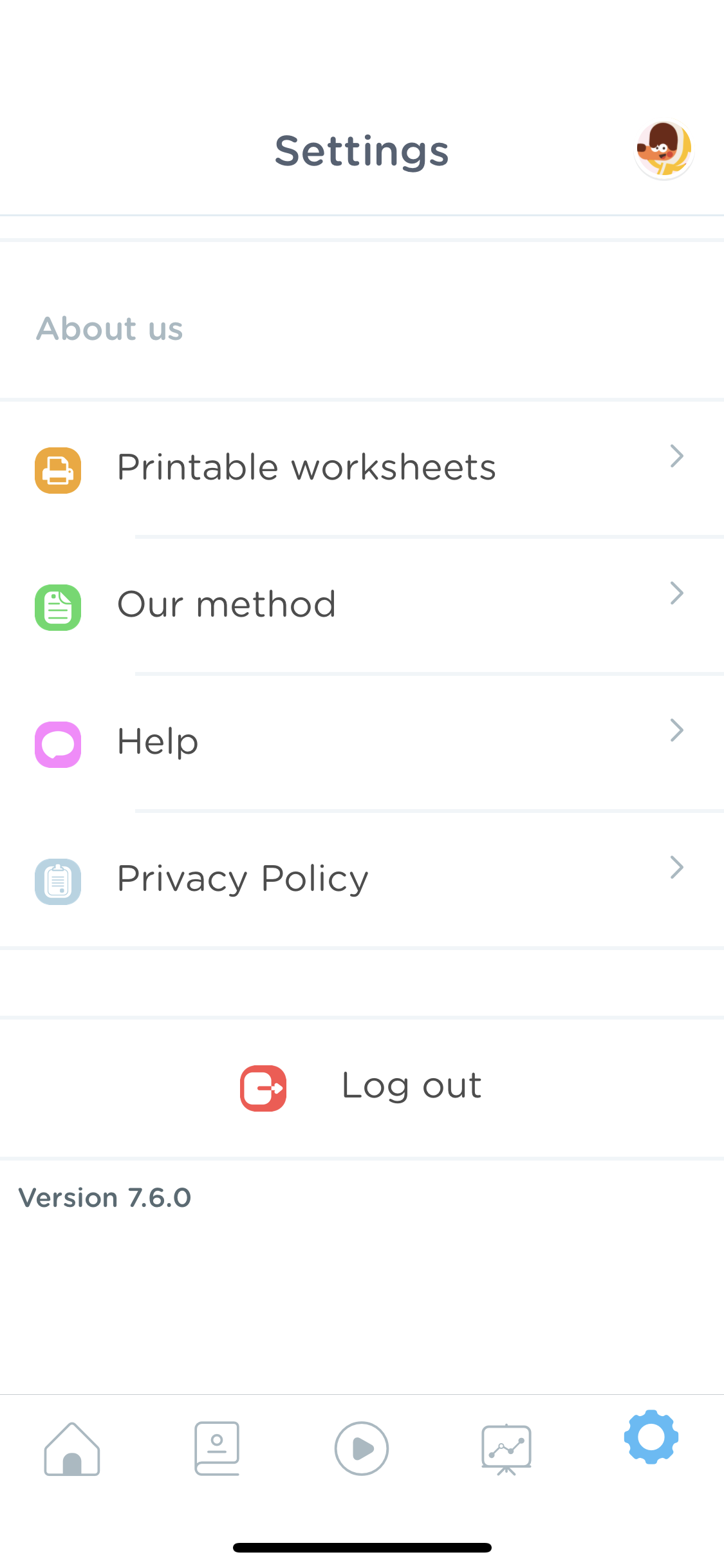
Task: Open the play video tab
Action: [362, 1449]
